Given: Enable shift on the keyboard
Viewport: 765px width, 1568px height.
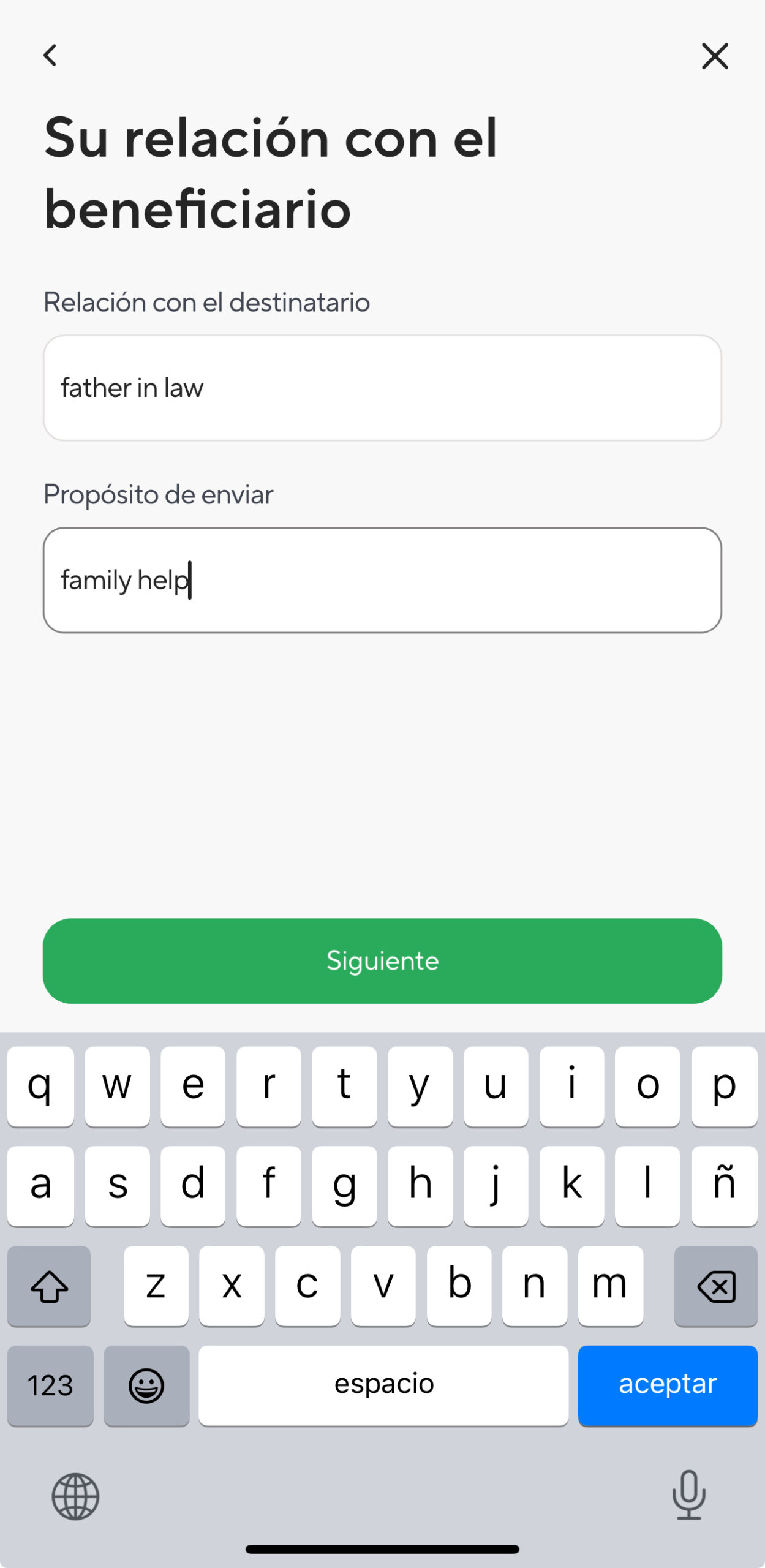Looking at the screenshot, I should [49, 1286].
